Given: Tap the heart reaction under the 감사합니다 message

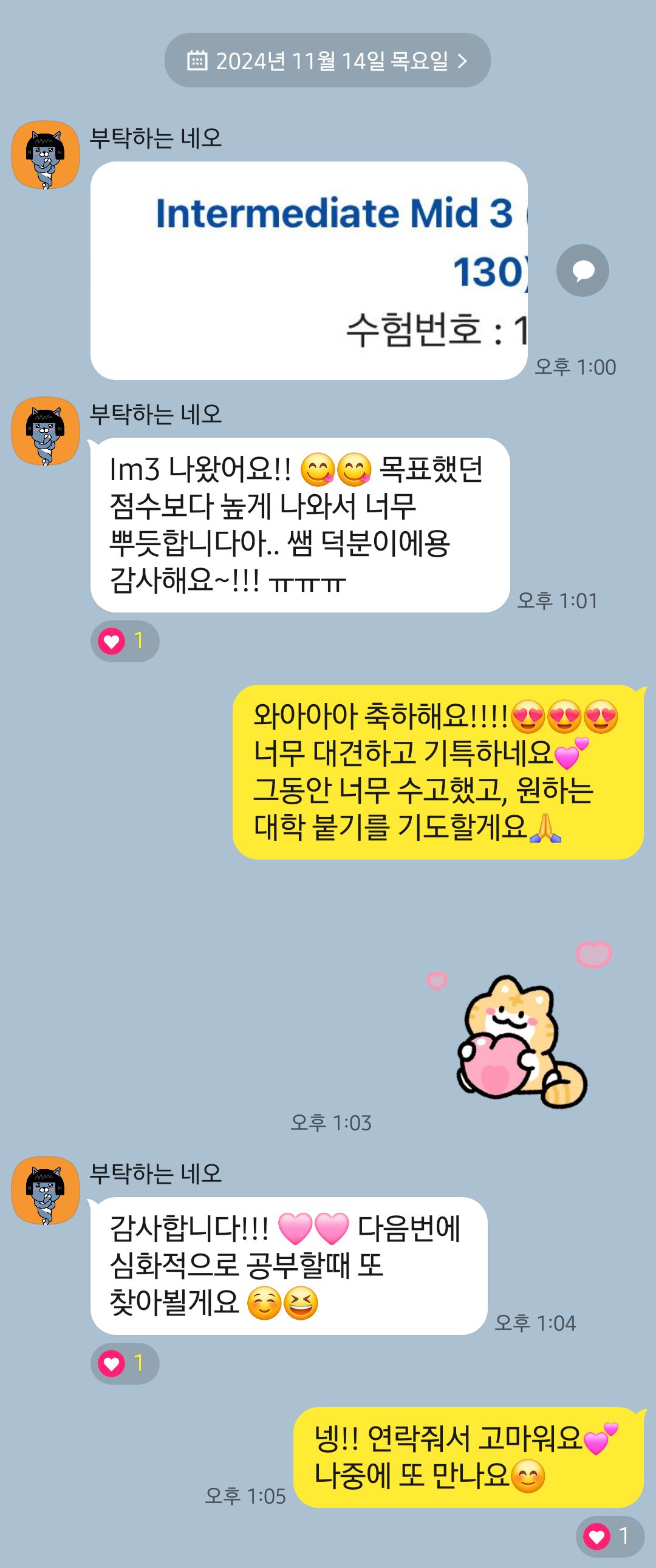Looking at the screenshot, I should [x=125, y=1363].
